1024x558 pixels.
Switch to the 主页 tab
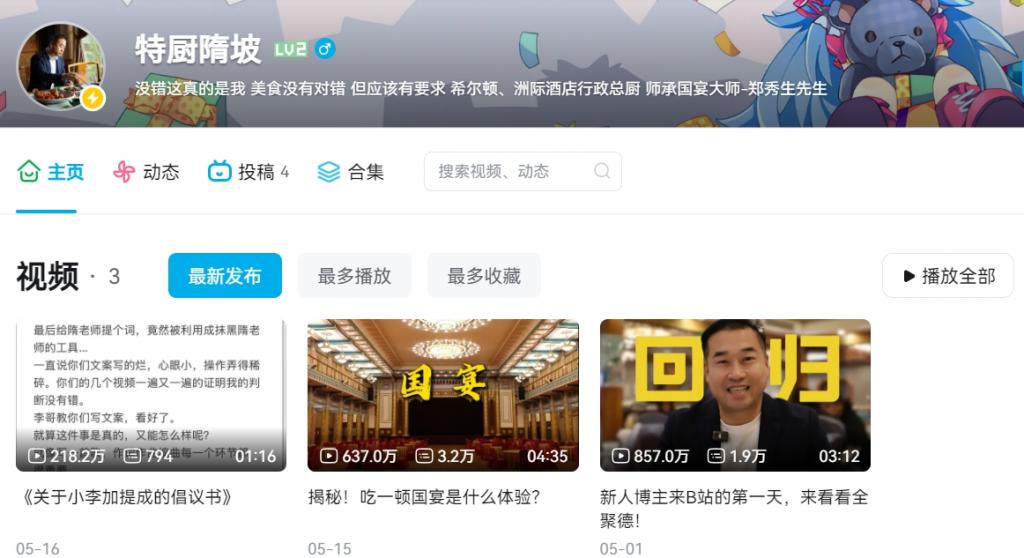51,172
